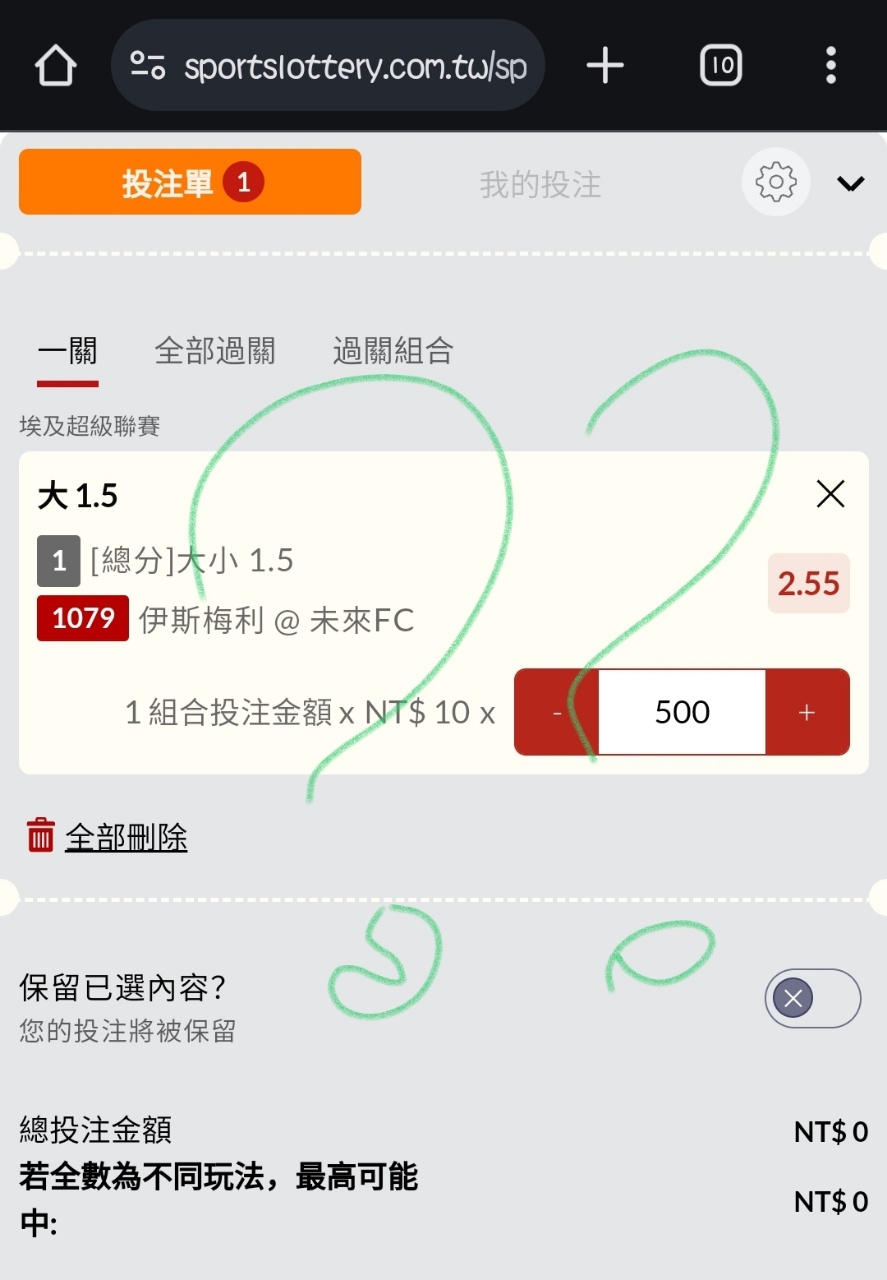This screenshot has width=887, height=1280.
Task: Toggle the 保留已選內容 switch
Action: click(812, 998)
